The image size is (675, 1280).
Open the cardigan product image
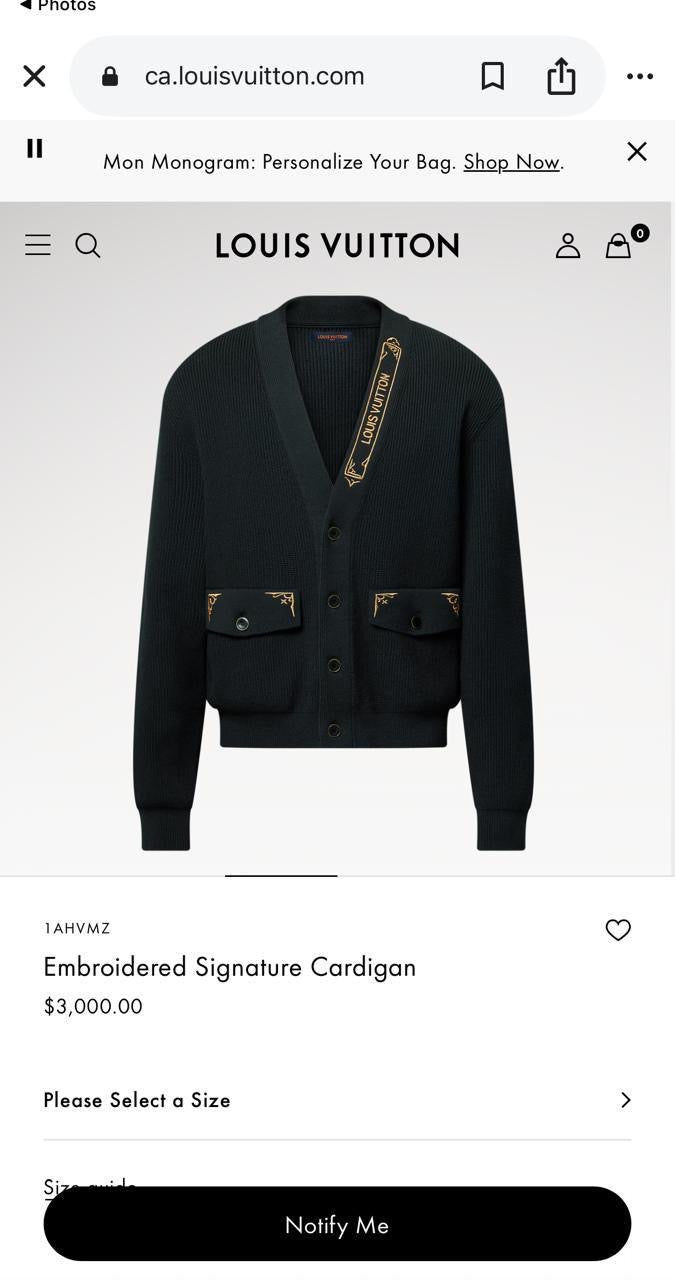tap(335, 570)
